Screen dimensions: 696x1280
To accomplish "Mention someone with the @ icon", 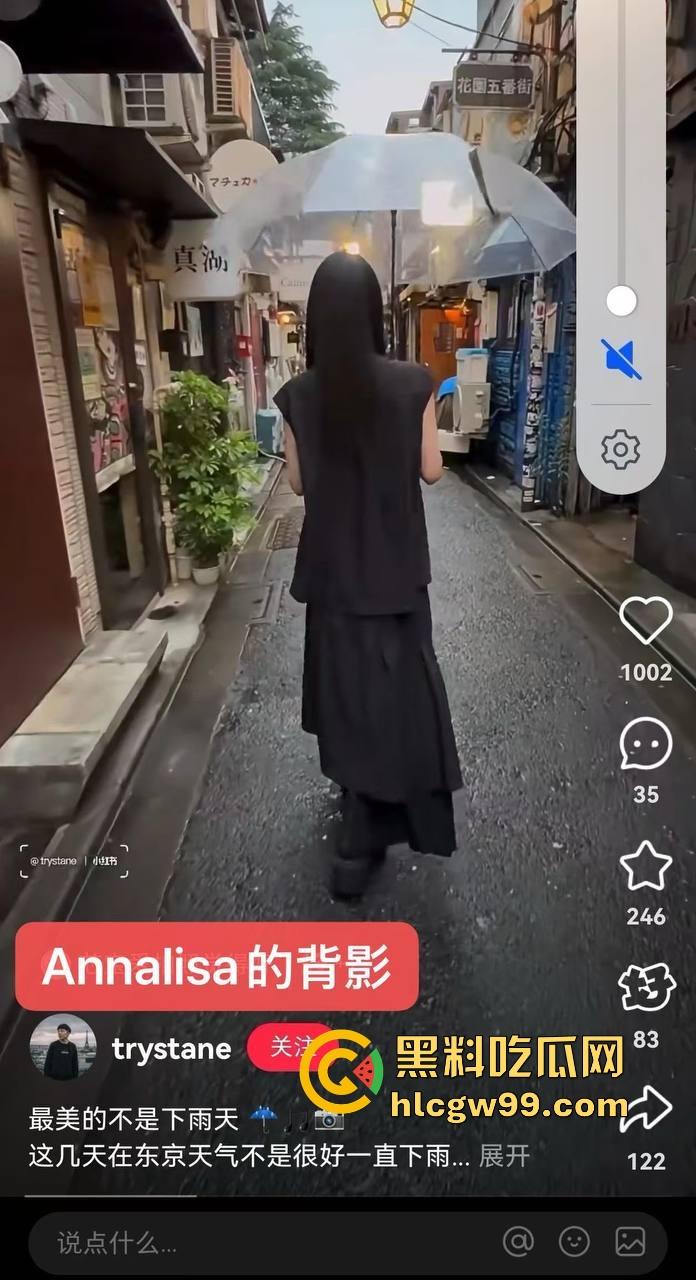I will click(518, 1242).
